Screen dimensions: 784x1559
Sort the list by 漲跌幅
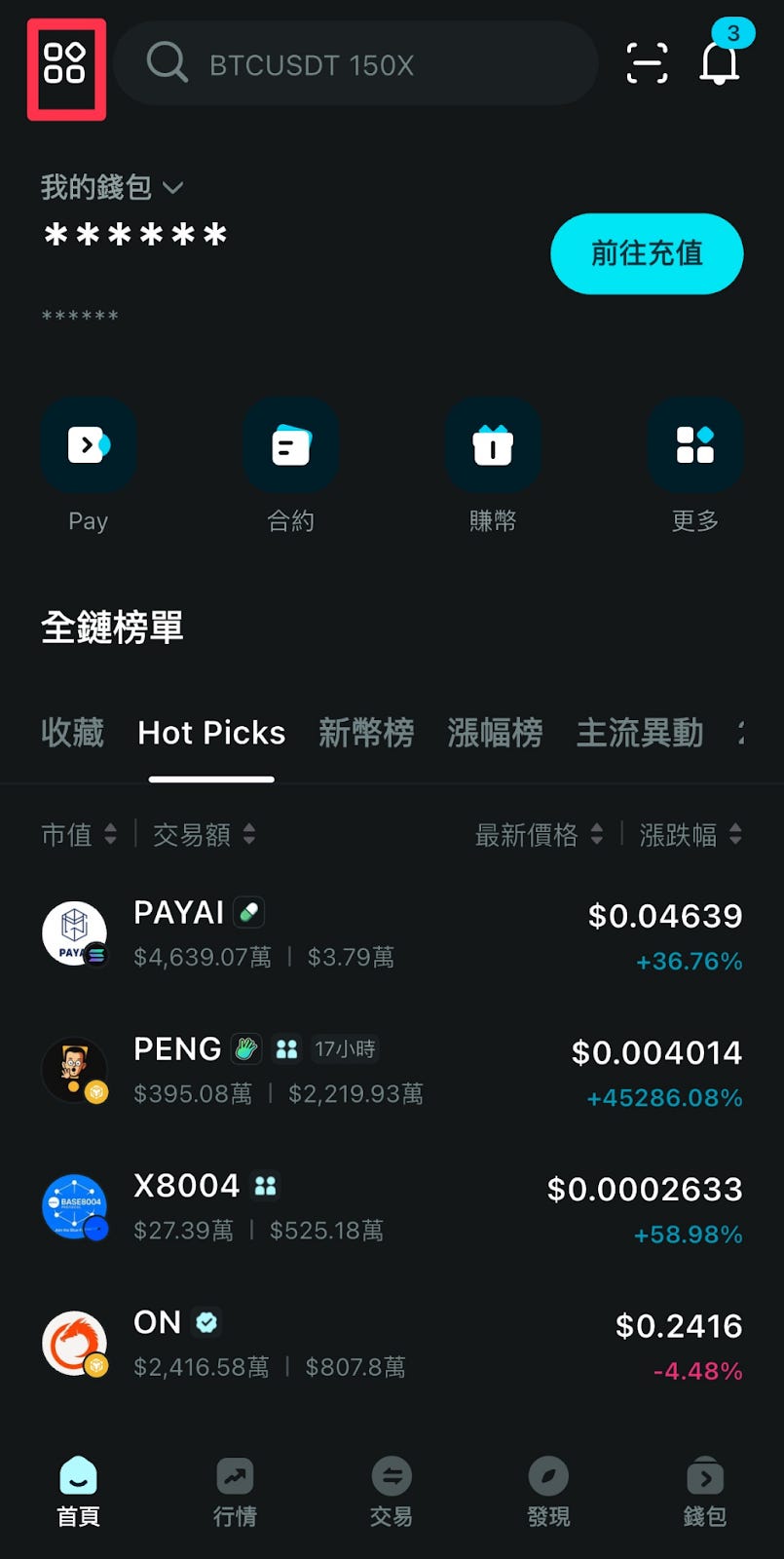[690, 834]
